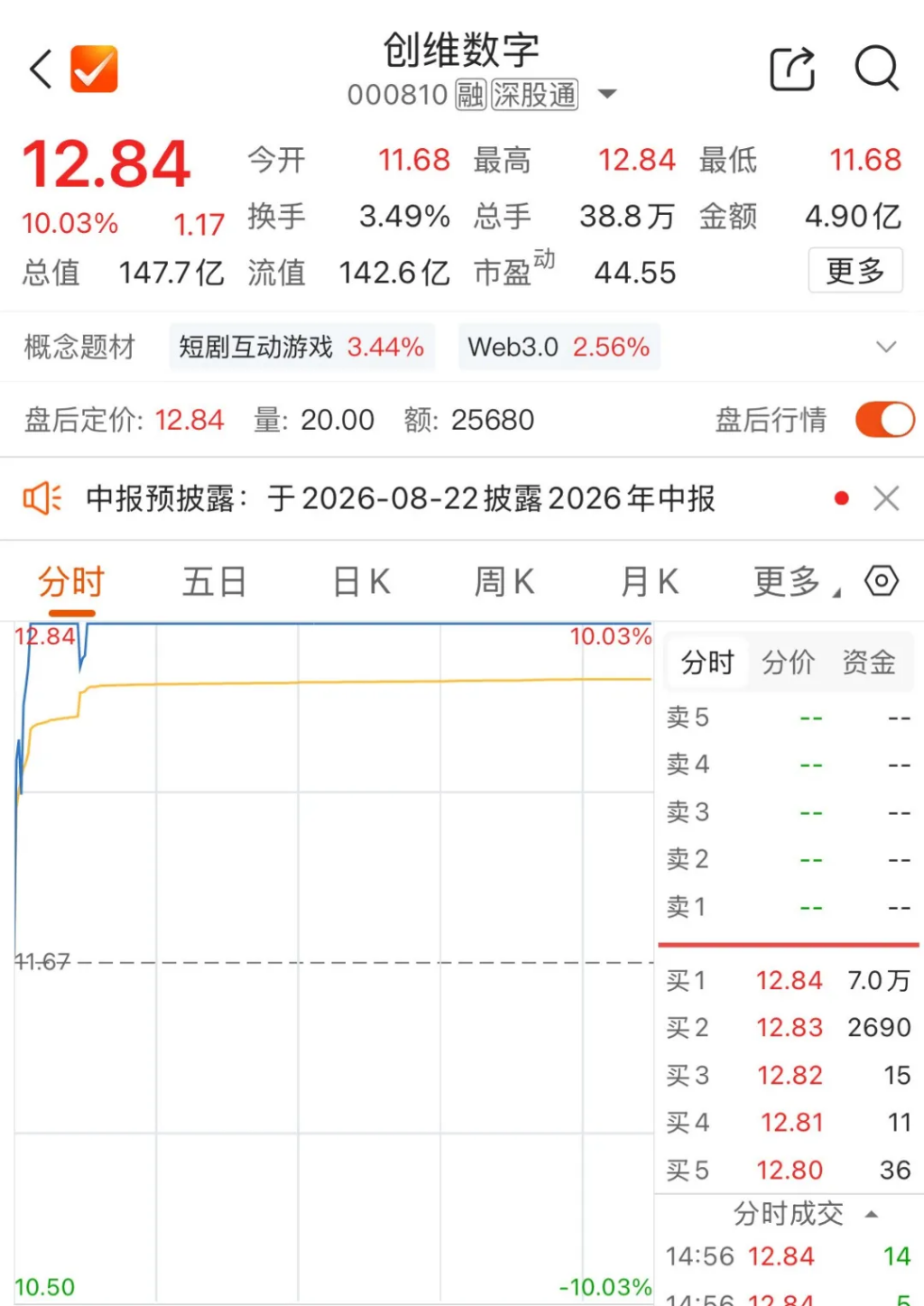Image resolution: width=924 pixels, height=1306 pixels.
Task: Open the 短剧互动游戏 concept chip
Action: click(x=302, y=347)
